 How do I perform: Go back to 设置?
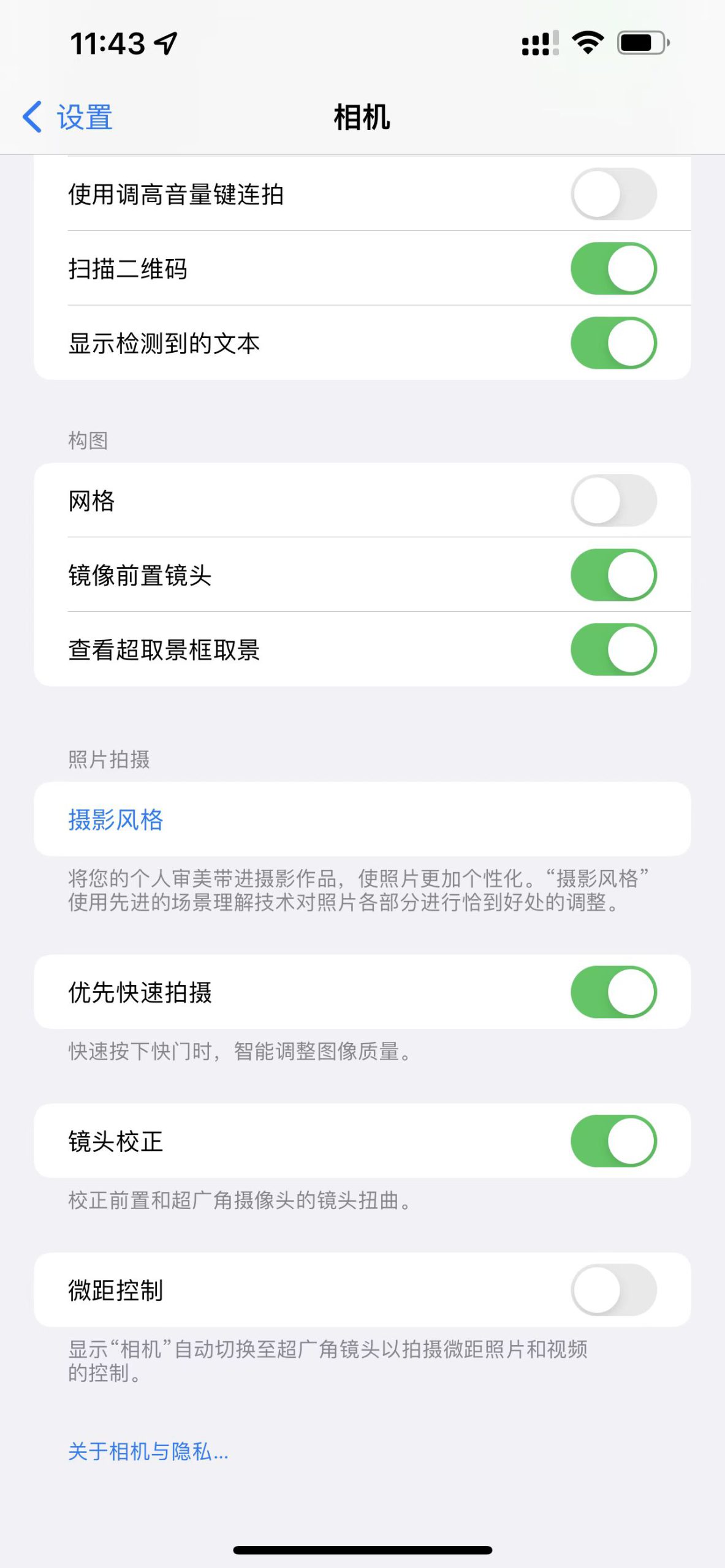click(x=67, y=117)
